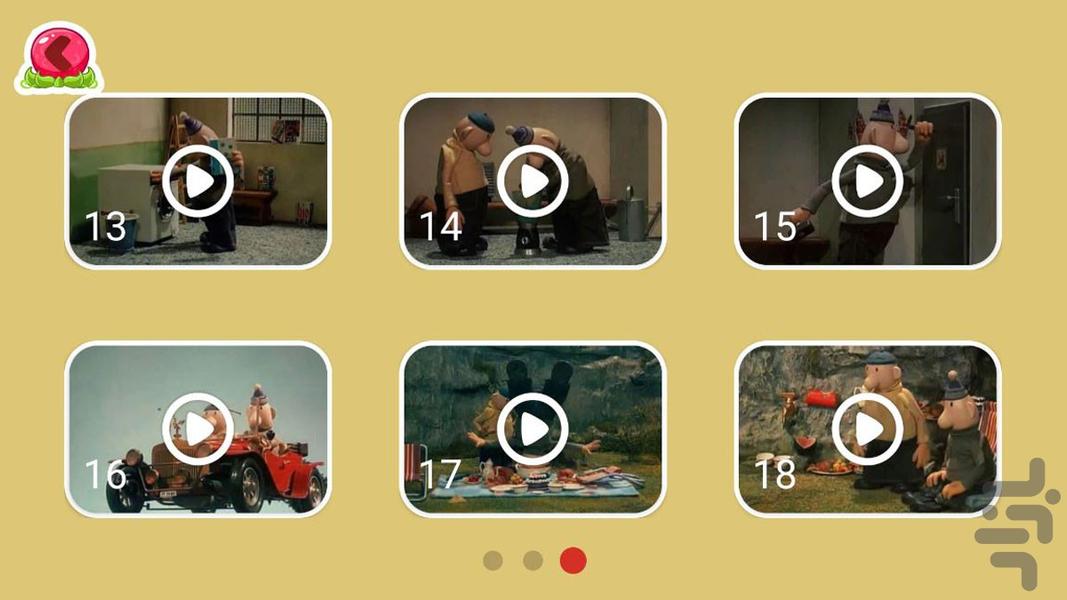
Task: Open video 14 thumbnail
Action: coord(532,182)
